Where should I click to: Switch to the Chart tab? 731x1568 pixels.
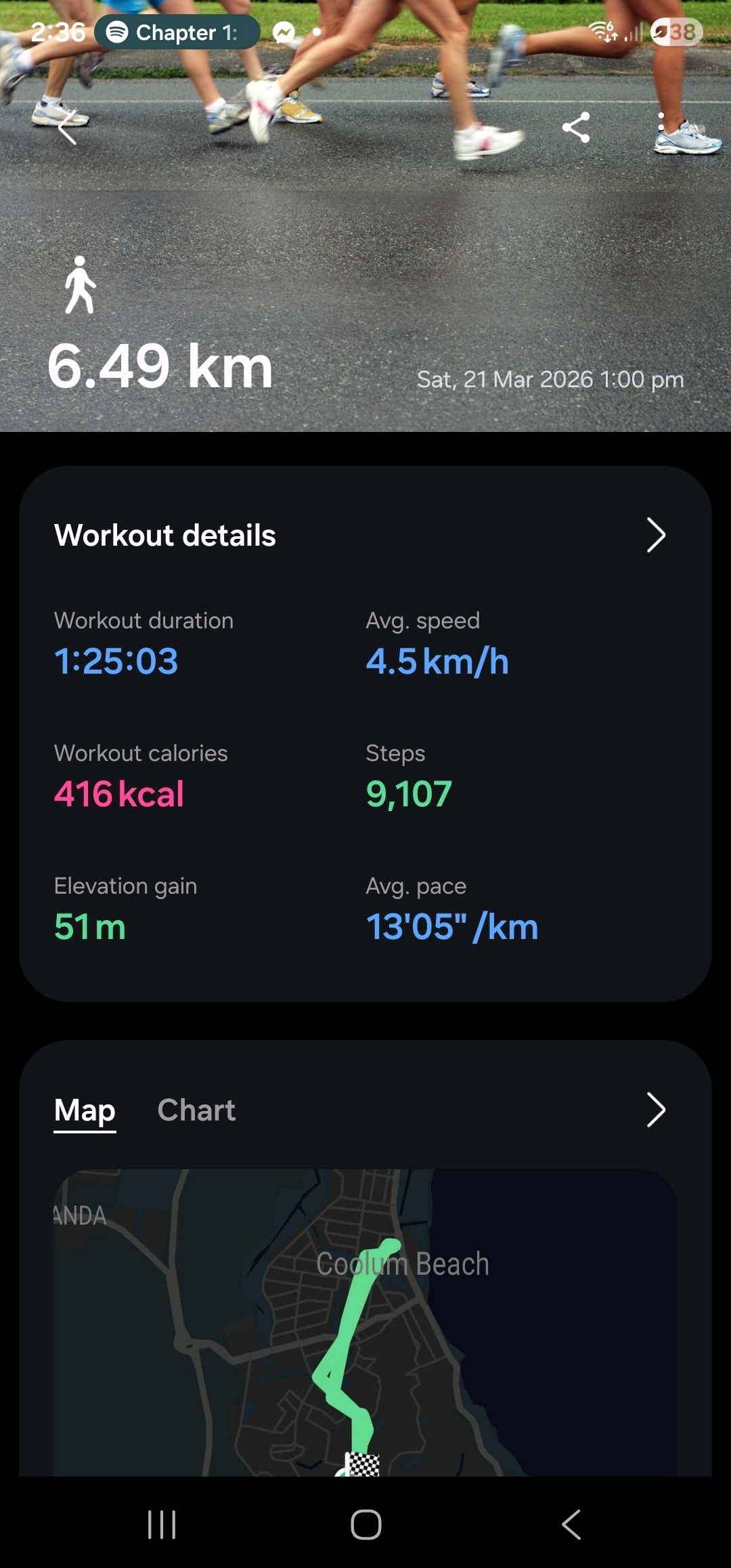(x=196, y=1110)
